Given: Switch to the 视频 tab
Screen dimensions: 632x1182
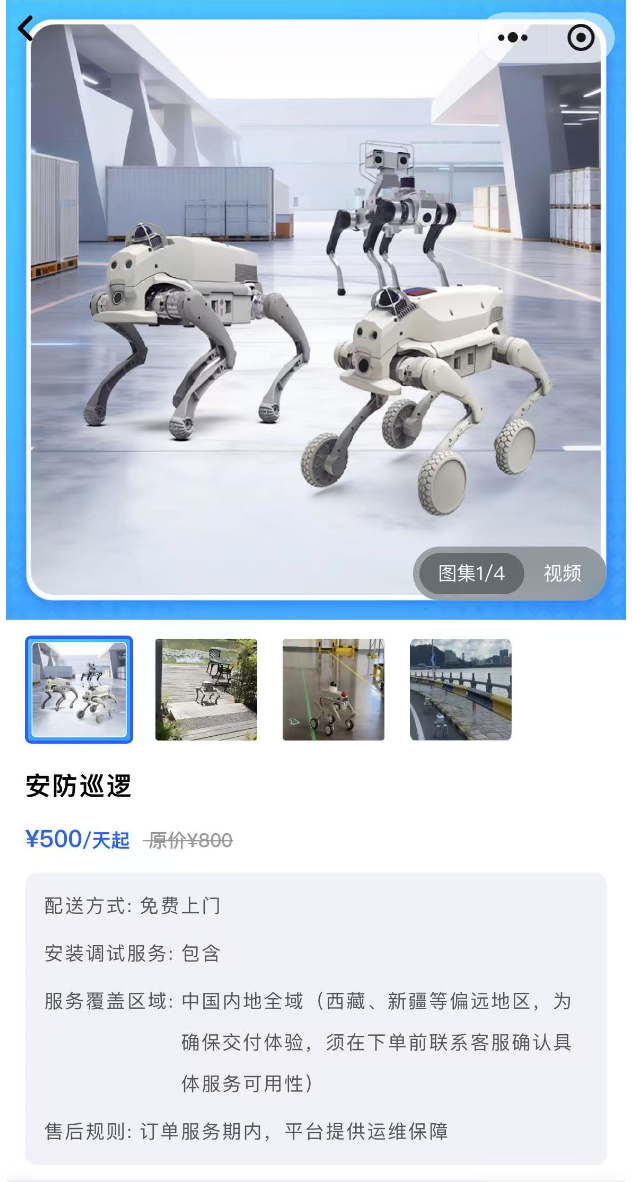Looking at the screenshot, I should click(562, 574).
